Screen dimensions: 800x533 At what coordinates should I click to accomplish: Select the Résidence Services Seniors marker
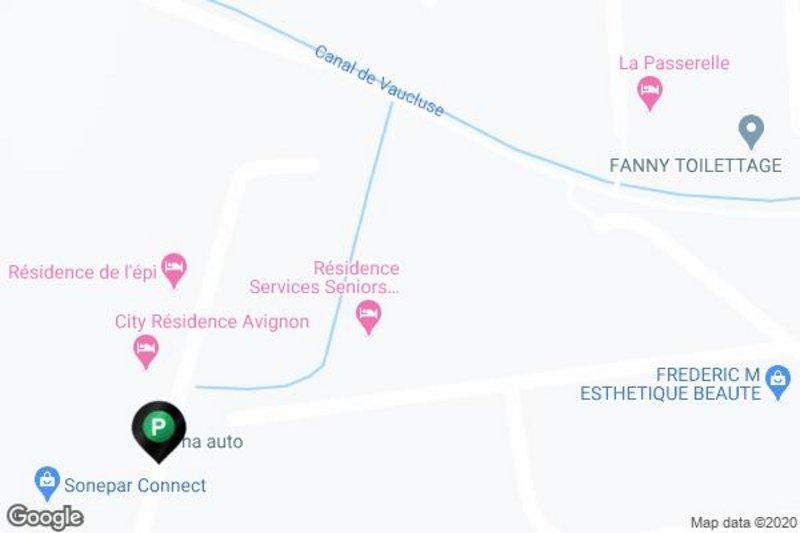click(368, 318)
